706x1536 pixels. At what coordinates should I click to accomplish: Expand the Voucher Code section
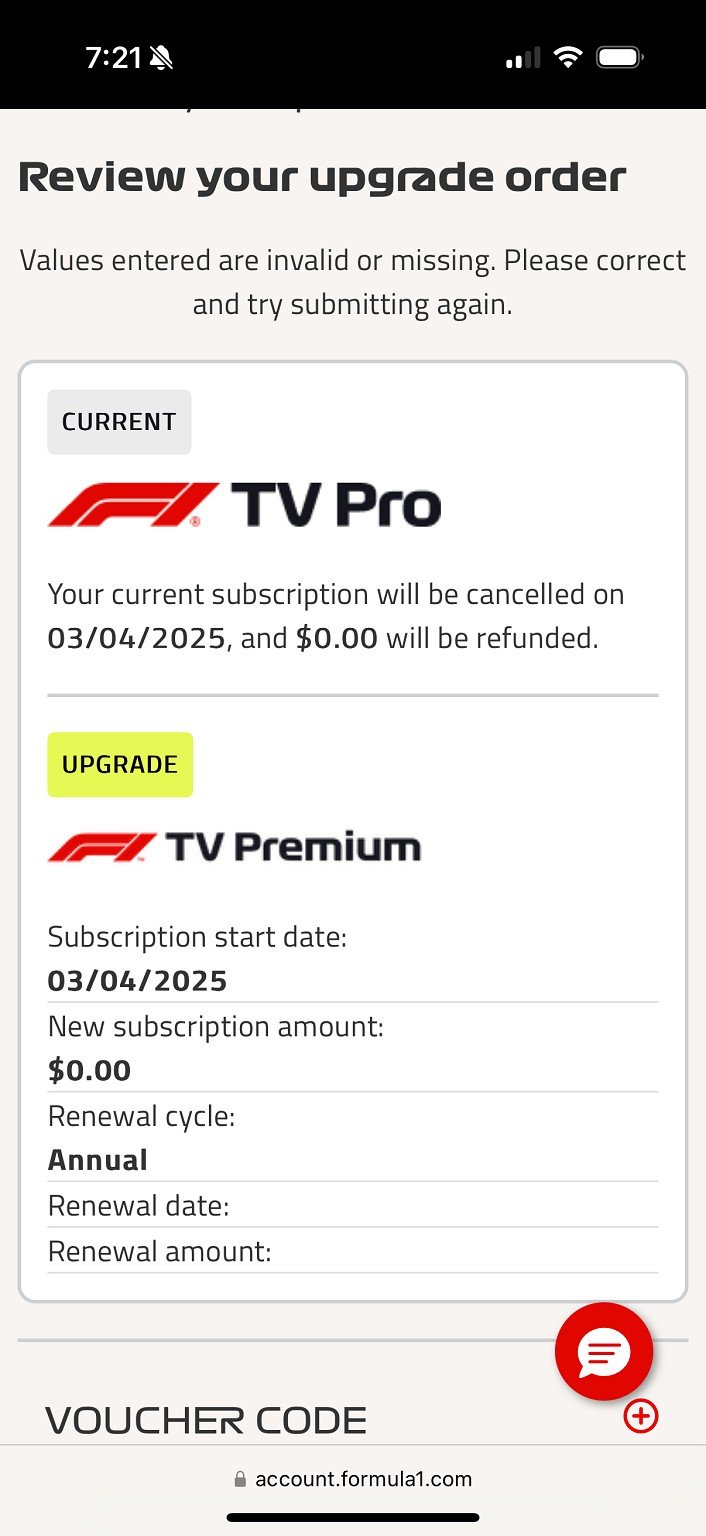tap(641, 1416)
